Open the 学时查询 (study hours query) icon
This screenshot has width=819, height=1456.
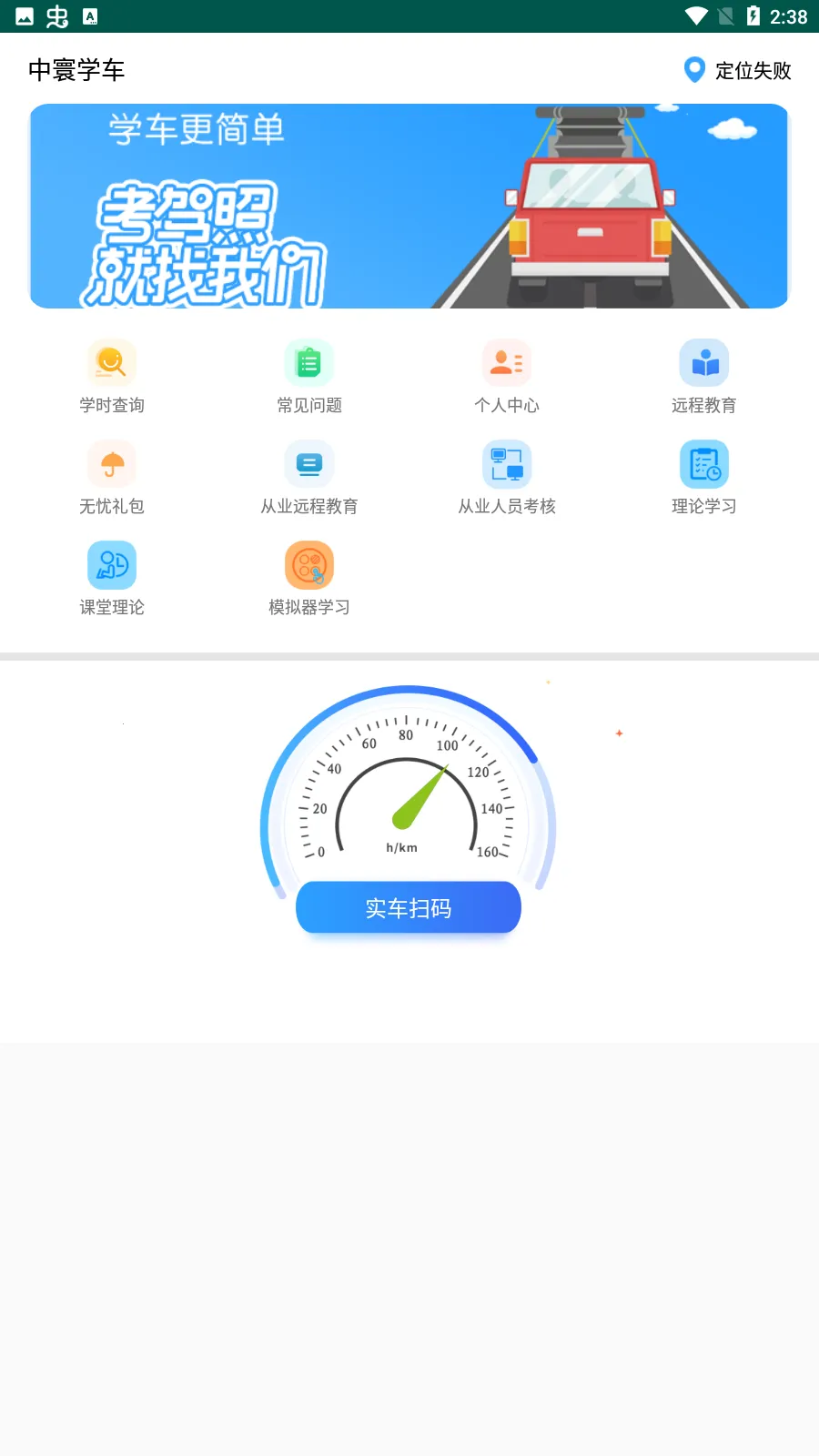coord(111,362)
